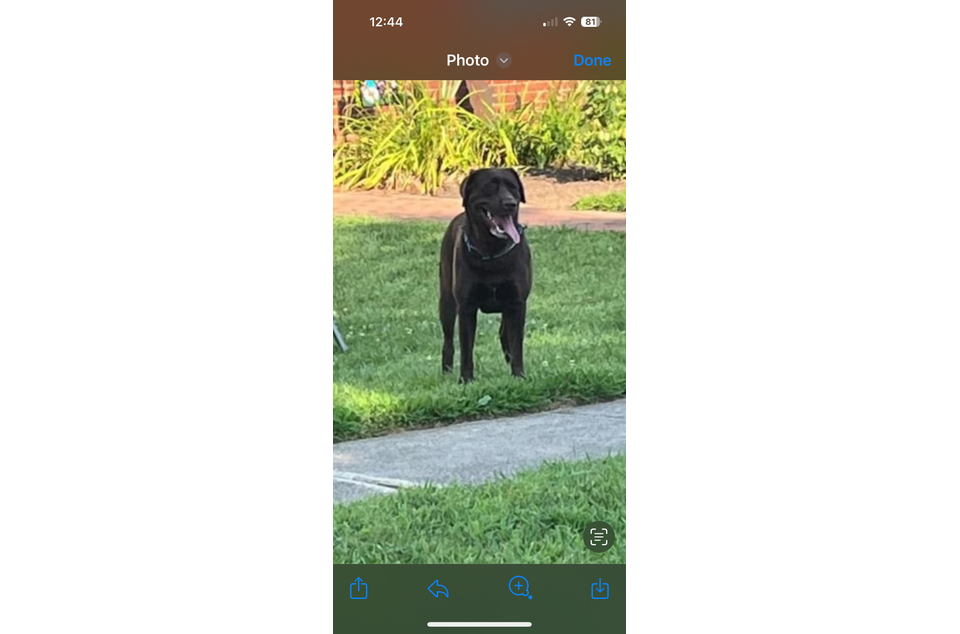960x634 pixels.
Task: Expand the Photo dropdown chevron
Action: tap(504, 60)
